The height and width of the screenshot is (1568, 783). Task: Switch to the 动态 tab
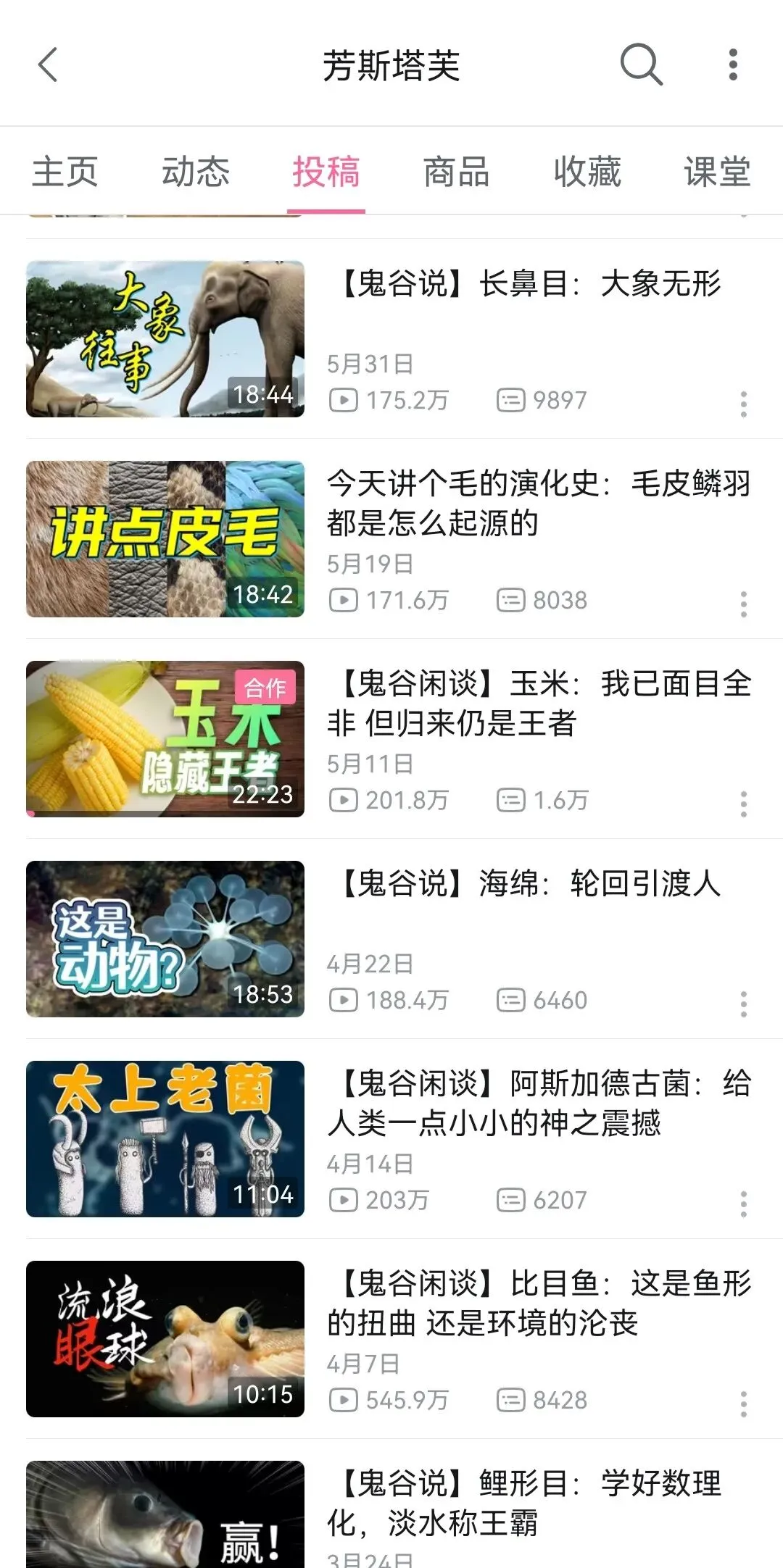(x=196, y=172)
